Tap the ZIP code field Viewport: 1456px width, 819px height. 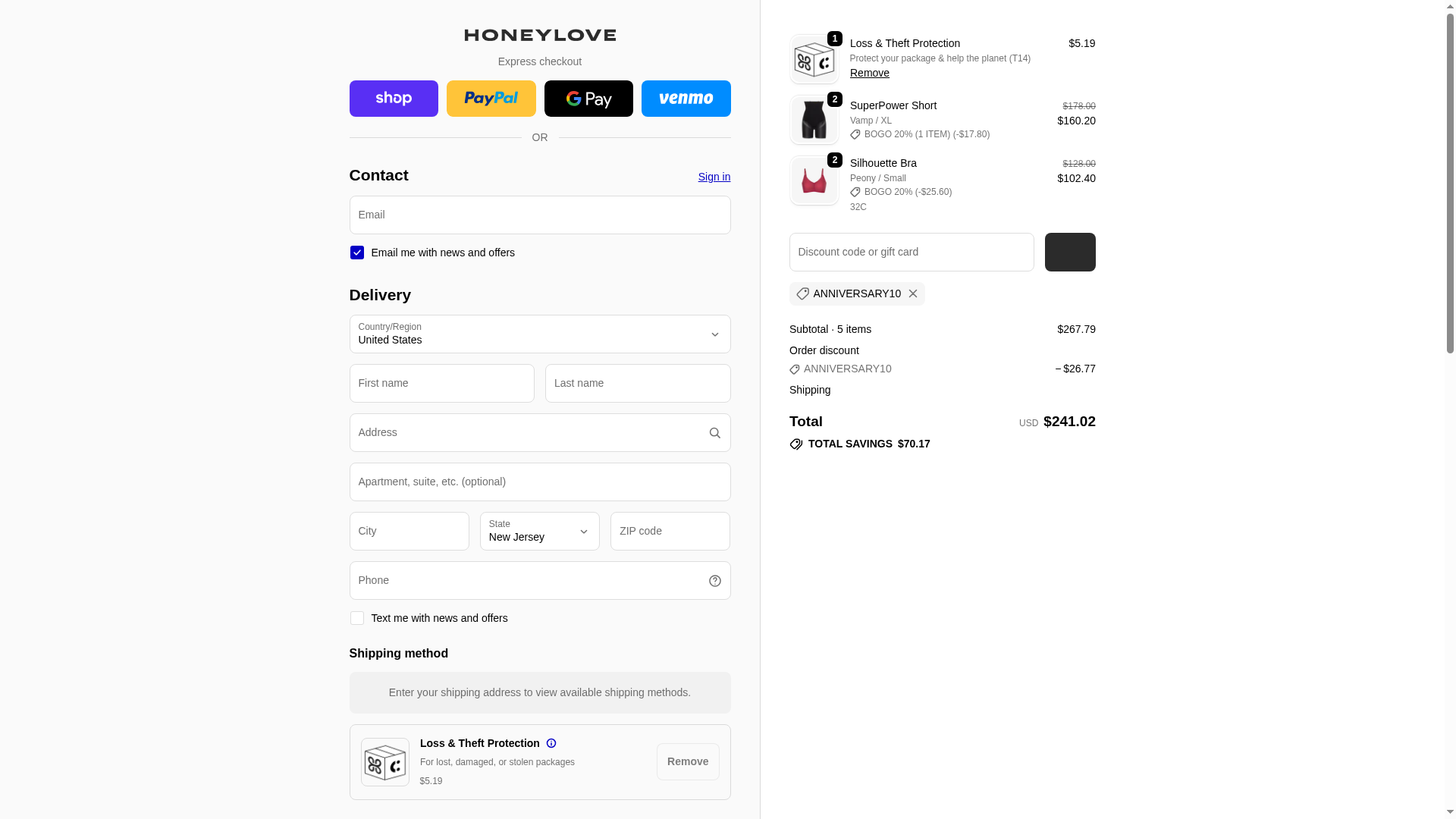(x=670, y=532)
